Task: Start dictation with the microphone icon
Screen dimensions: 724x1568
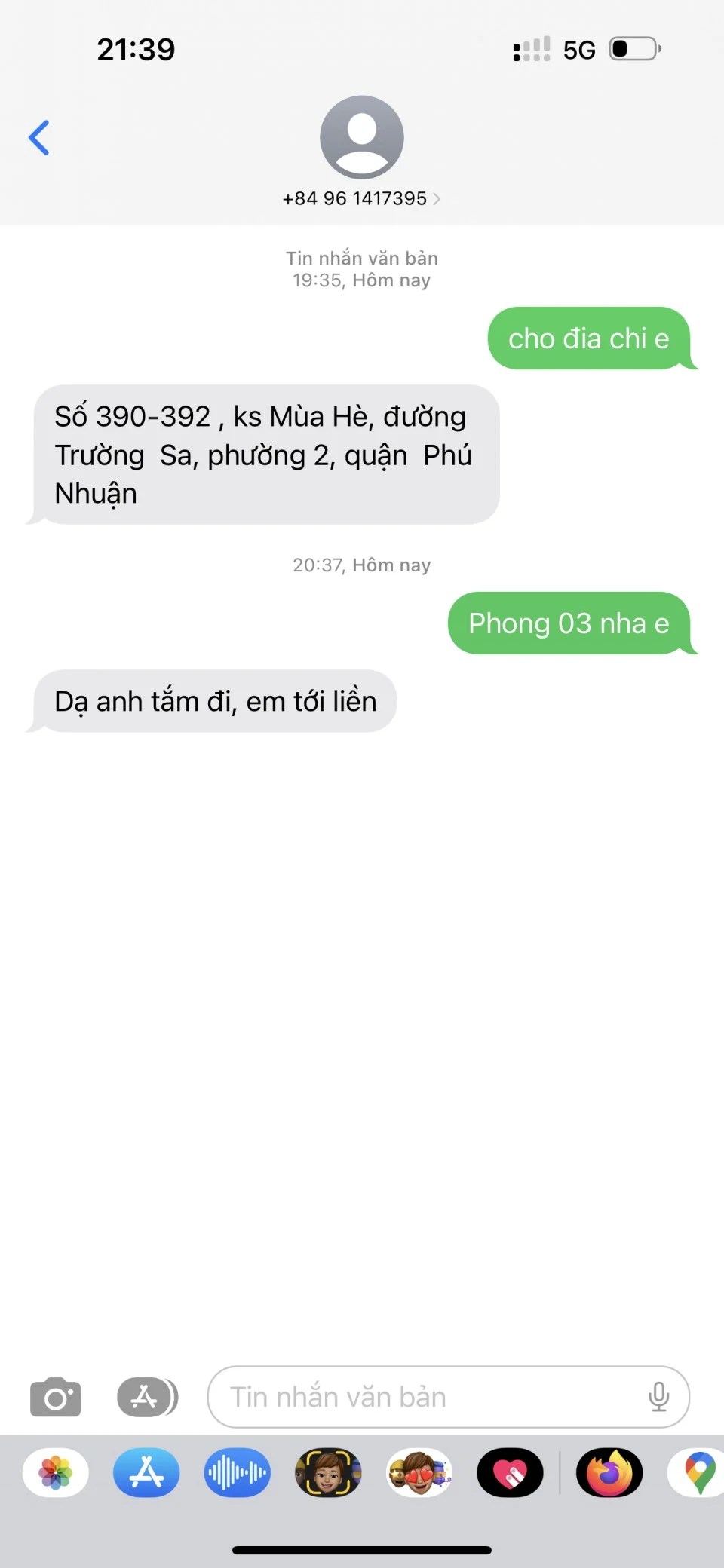Action: [658, 1398]
